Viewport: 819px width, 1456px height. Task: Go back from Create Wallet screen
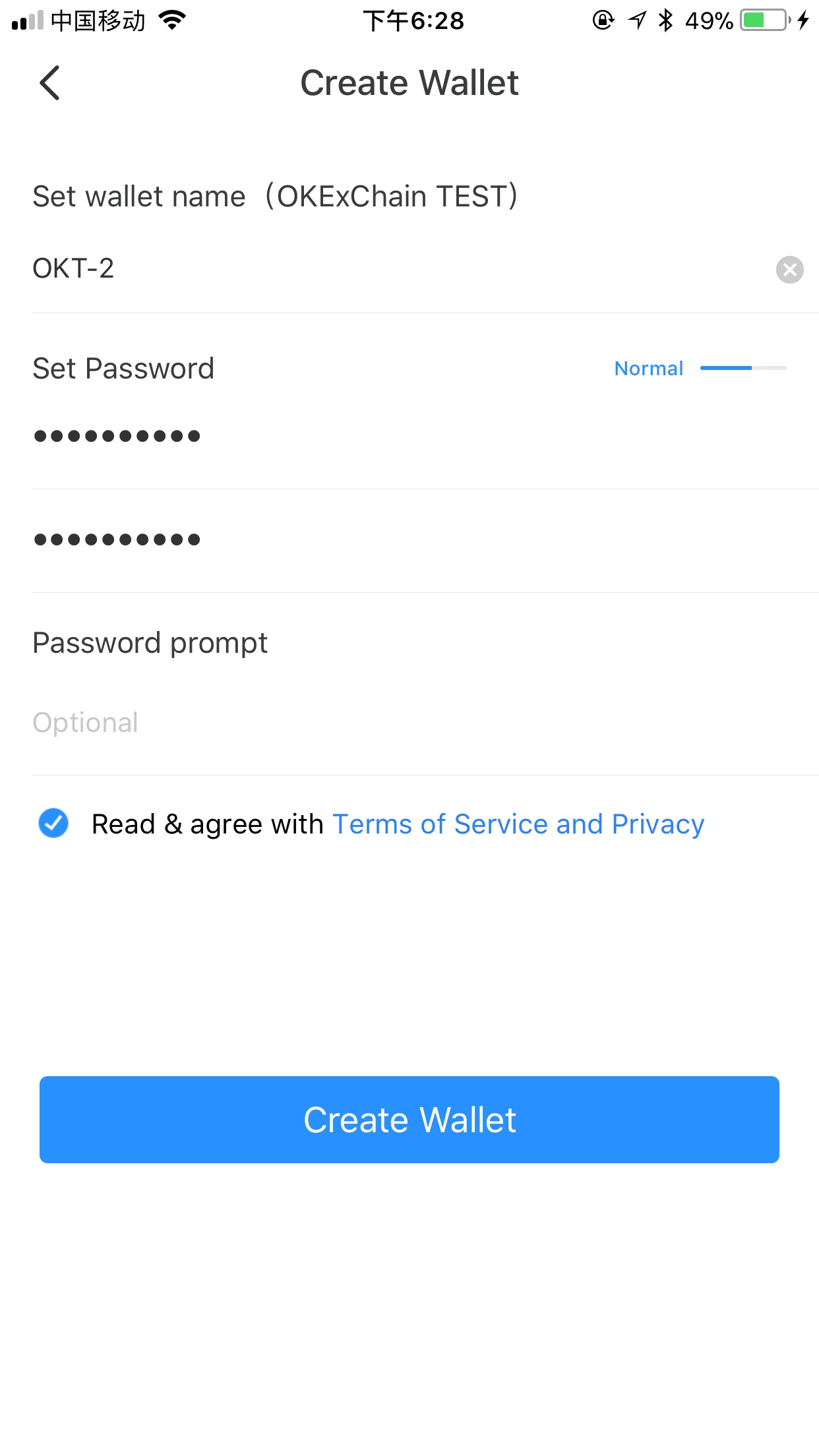point(50,83)
